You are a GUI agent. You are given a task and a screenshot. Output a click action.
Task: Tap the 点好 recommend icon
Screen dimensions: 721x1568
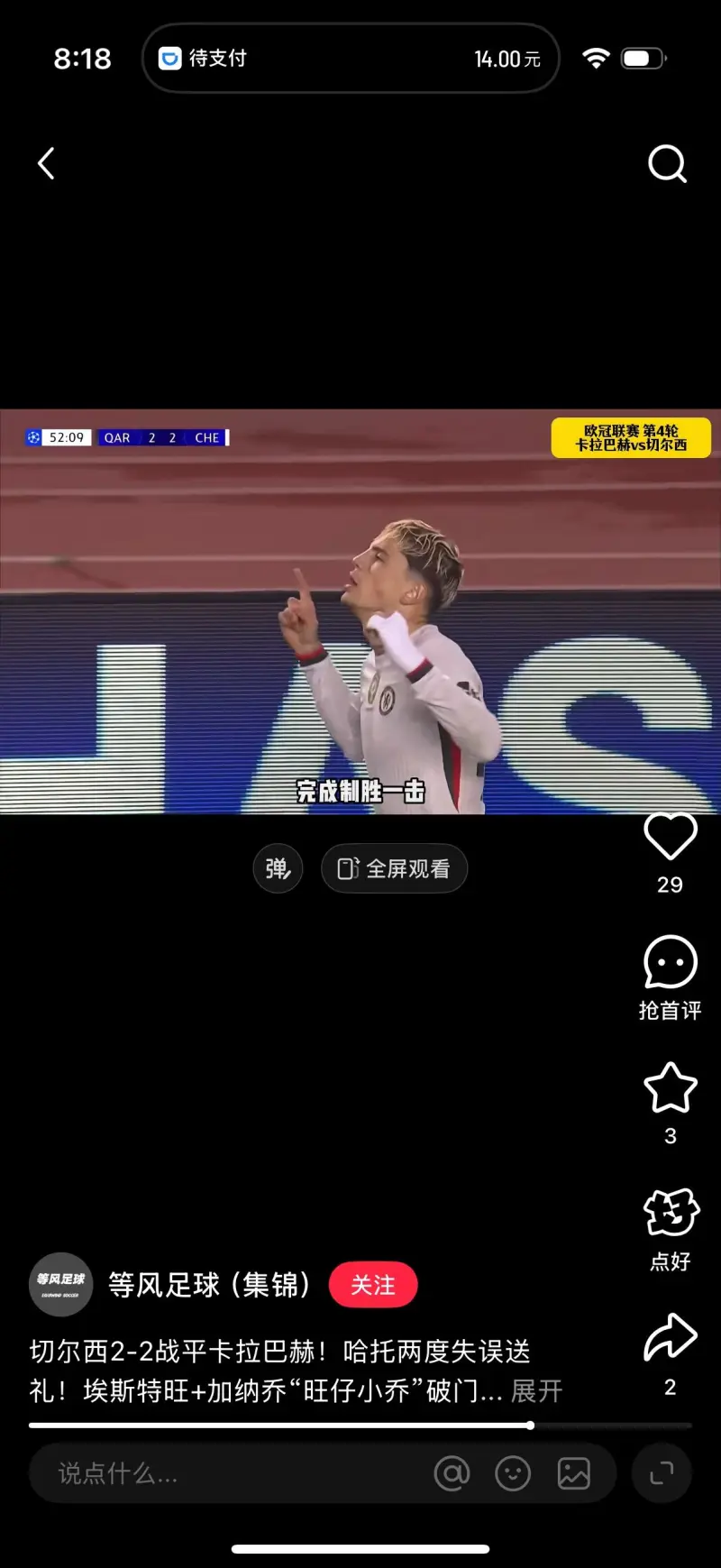[x=670, y=1213]
